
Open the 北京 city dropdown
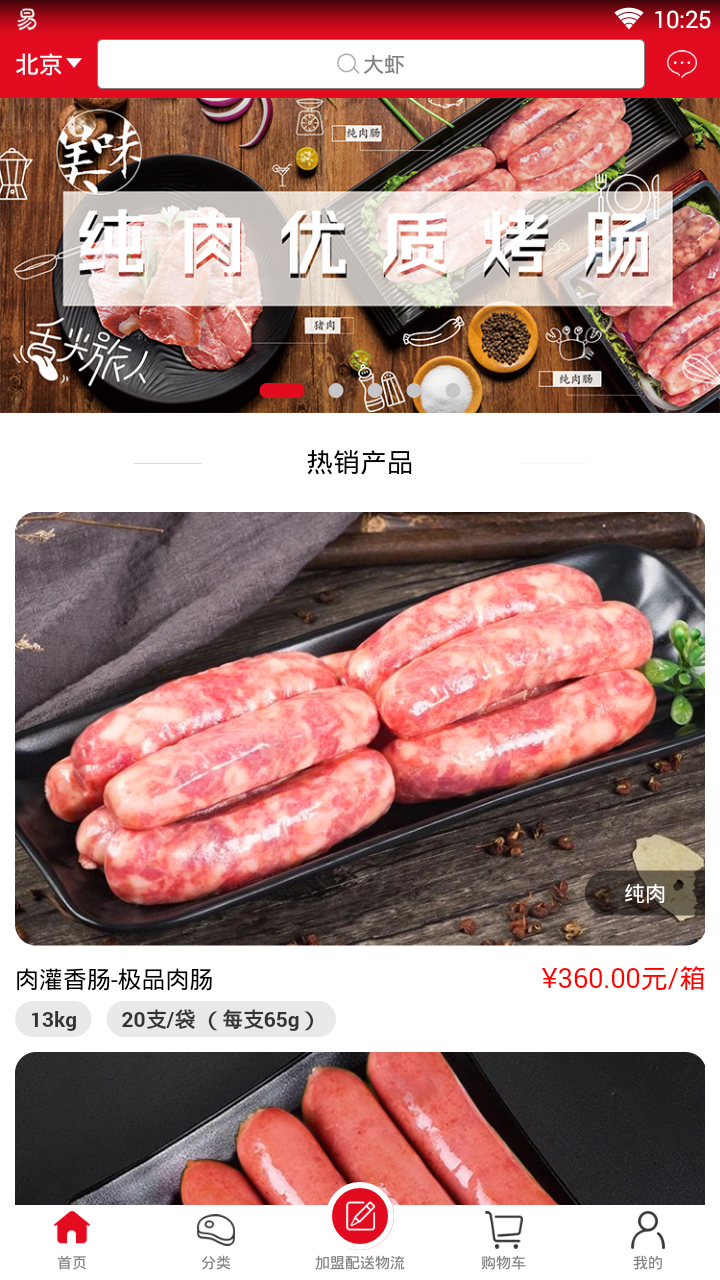48,65
